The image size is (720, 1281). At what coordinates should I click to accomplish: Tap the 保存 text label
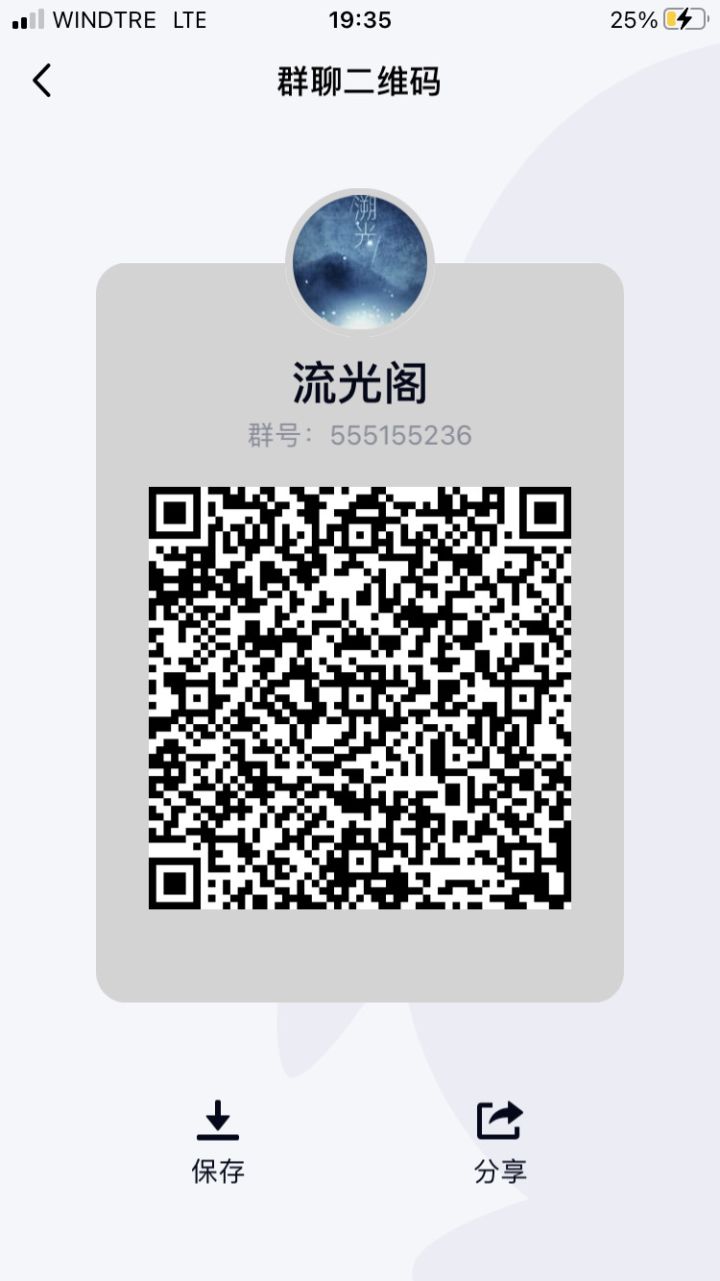pos(219,1172)
